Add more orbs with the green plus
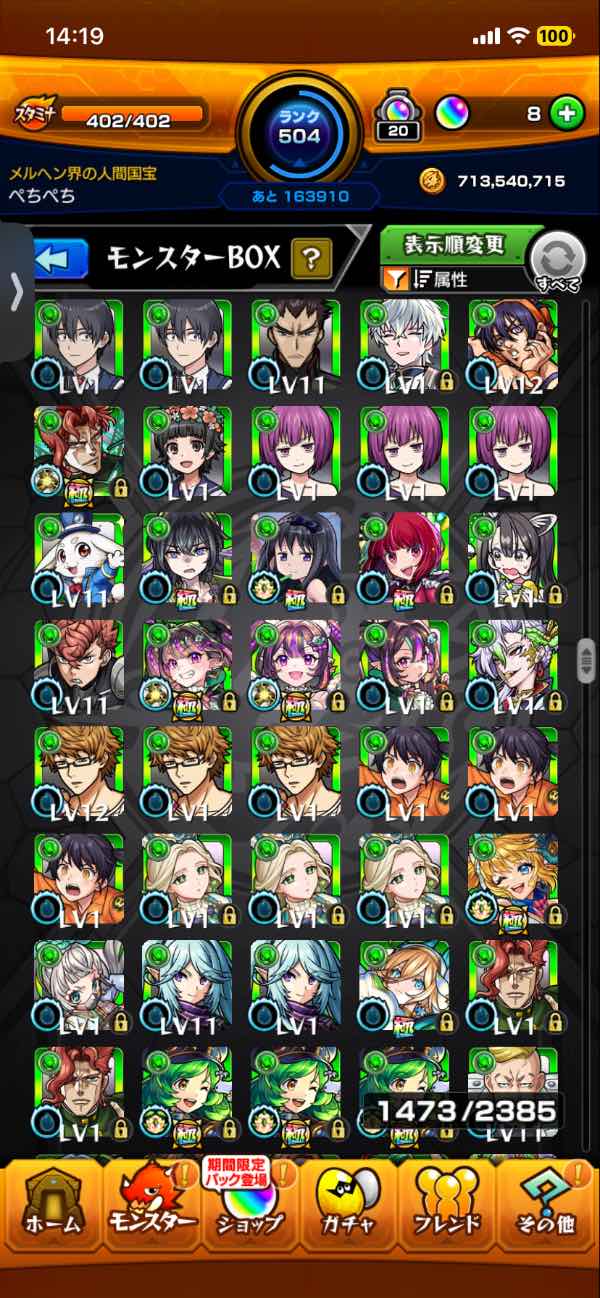This screenshot has width=600, height=1298. pyautogui.click(x=567, y=113)
